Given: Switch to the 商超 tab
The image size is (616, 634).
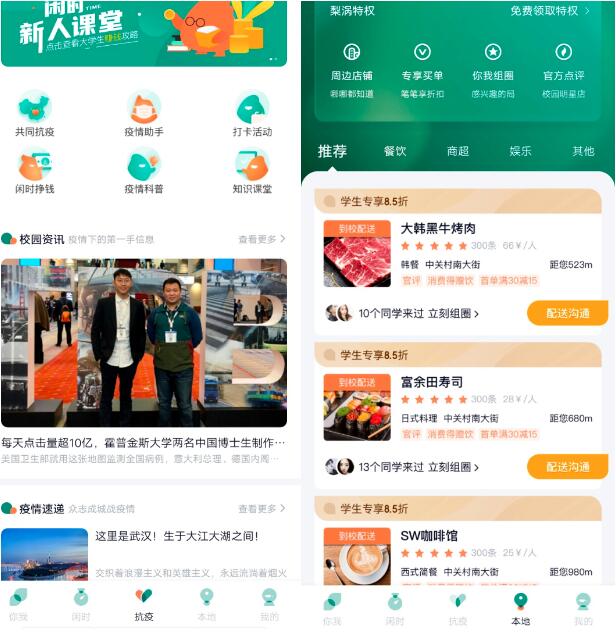Looking at the screenshot, I should tap(458, 151).
